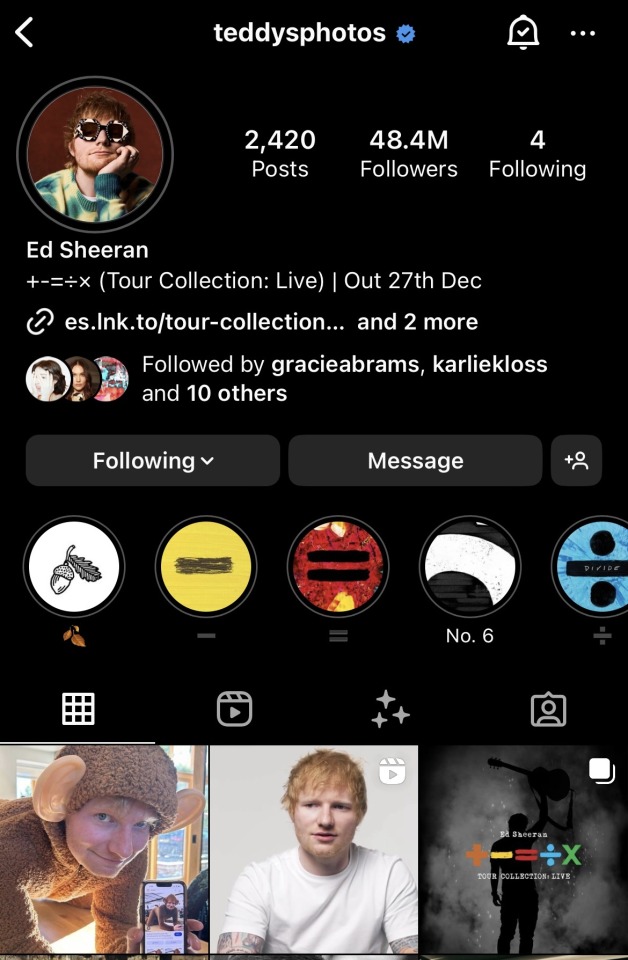Open the red equals story highlight

338,568
